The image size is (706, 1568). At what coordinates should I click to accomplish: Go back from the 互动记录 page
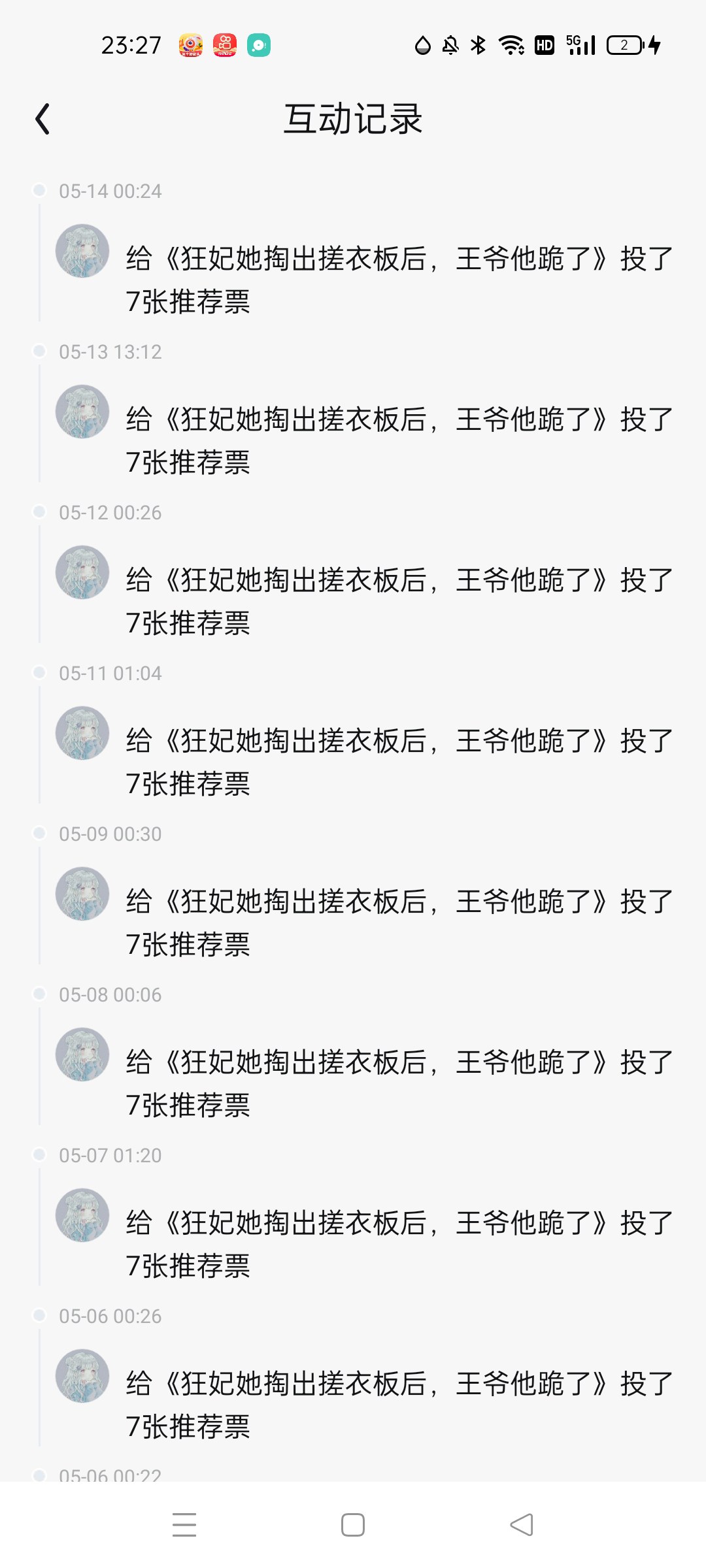[x=42, y=119]
